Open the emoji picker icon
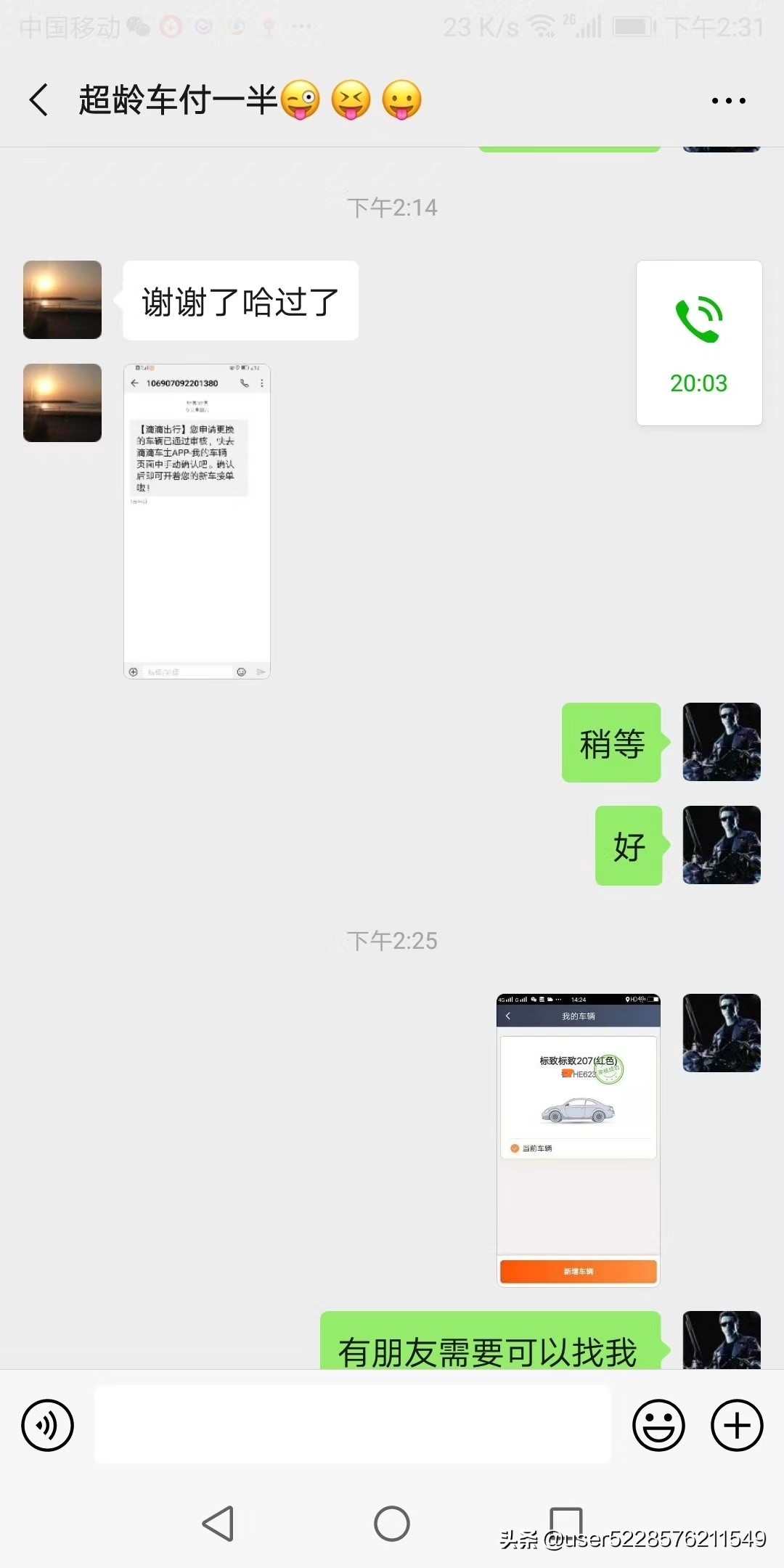Screen dimensions: 784x1568 tap(659, 1424)
